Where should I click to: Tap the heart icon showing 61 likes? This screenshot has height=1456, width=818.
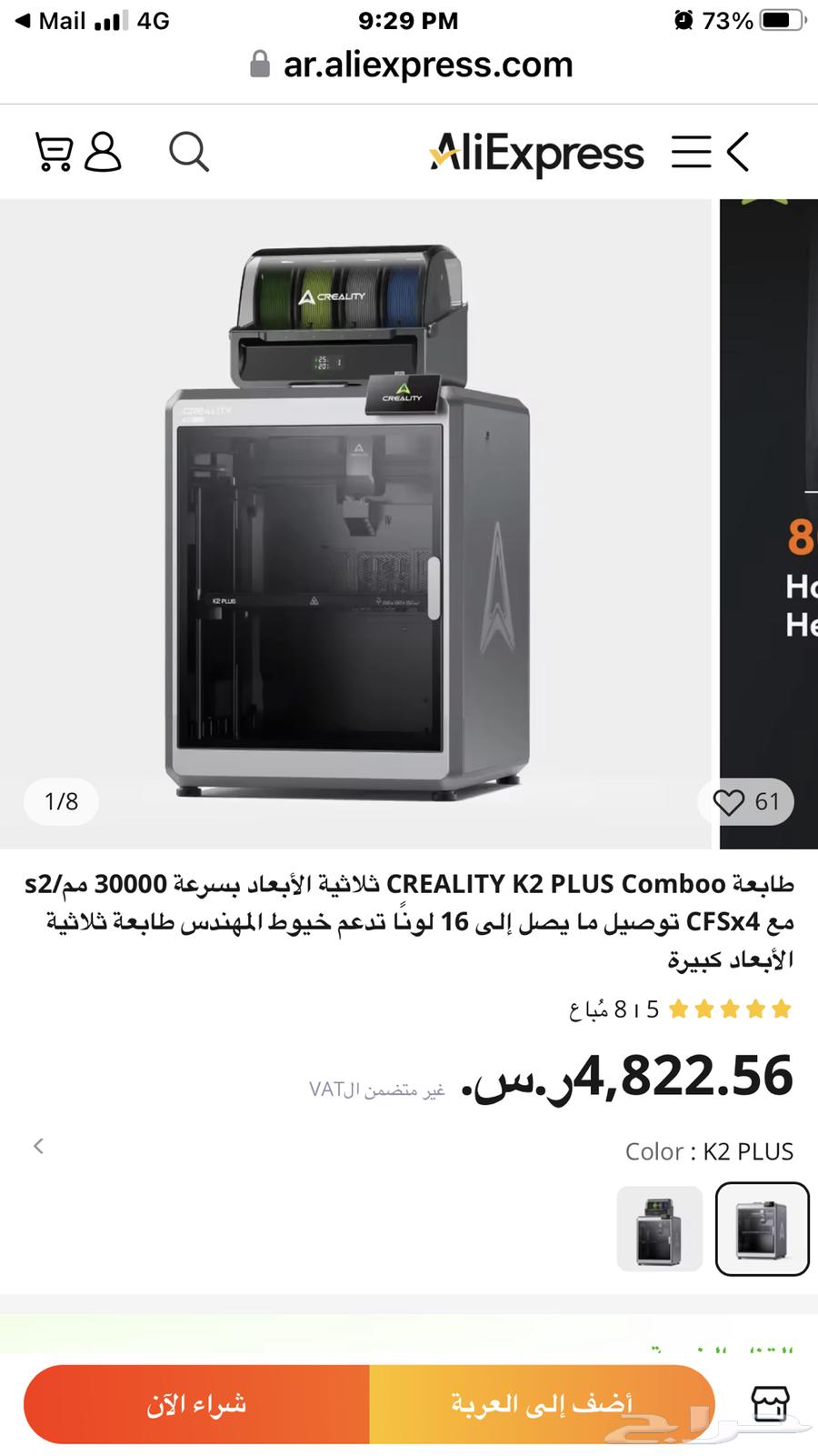coord(745,801)
